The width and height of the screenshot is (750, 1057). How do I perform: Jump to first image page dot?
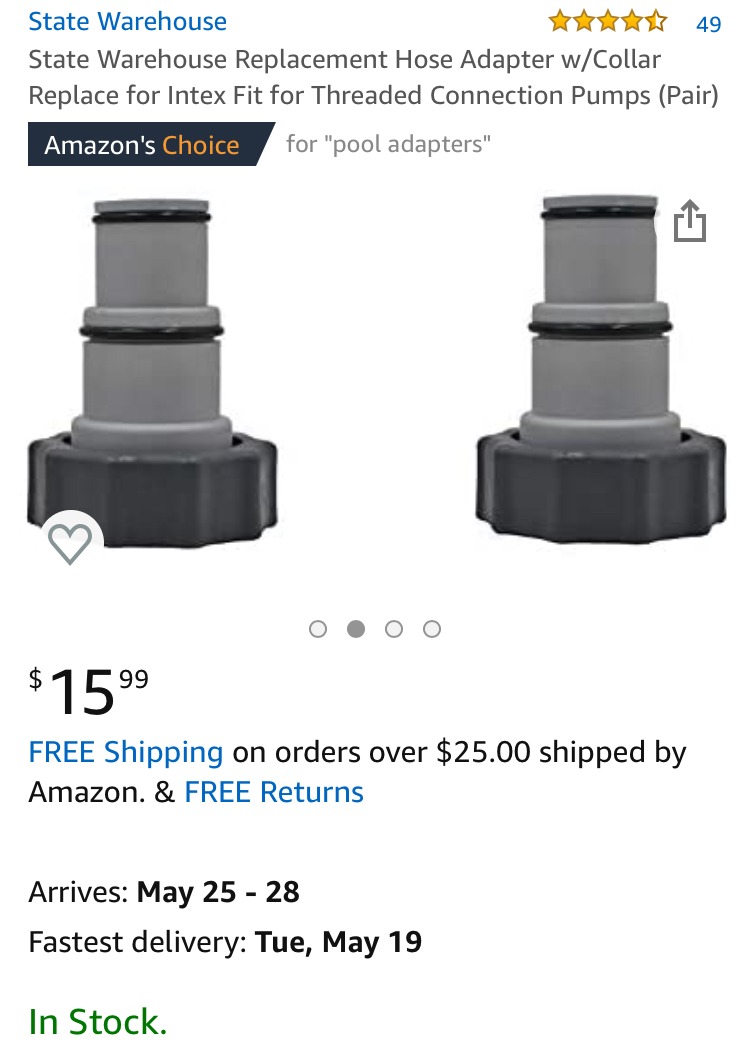click(318, 629)
